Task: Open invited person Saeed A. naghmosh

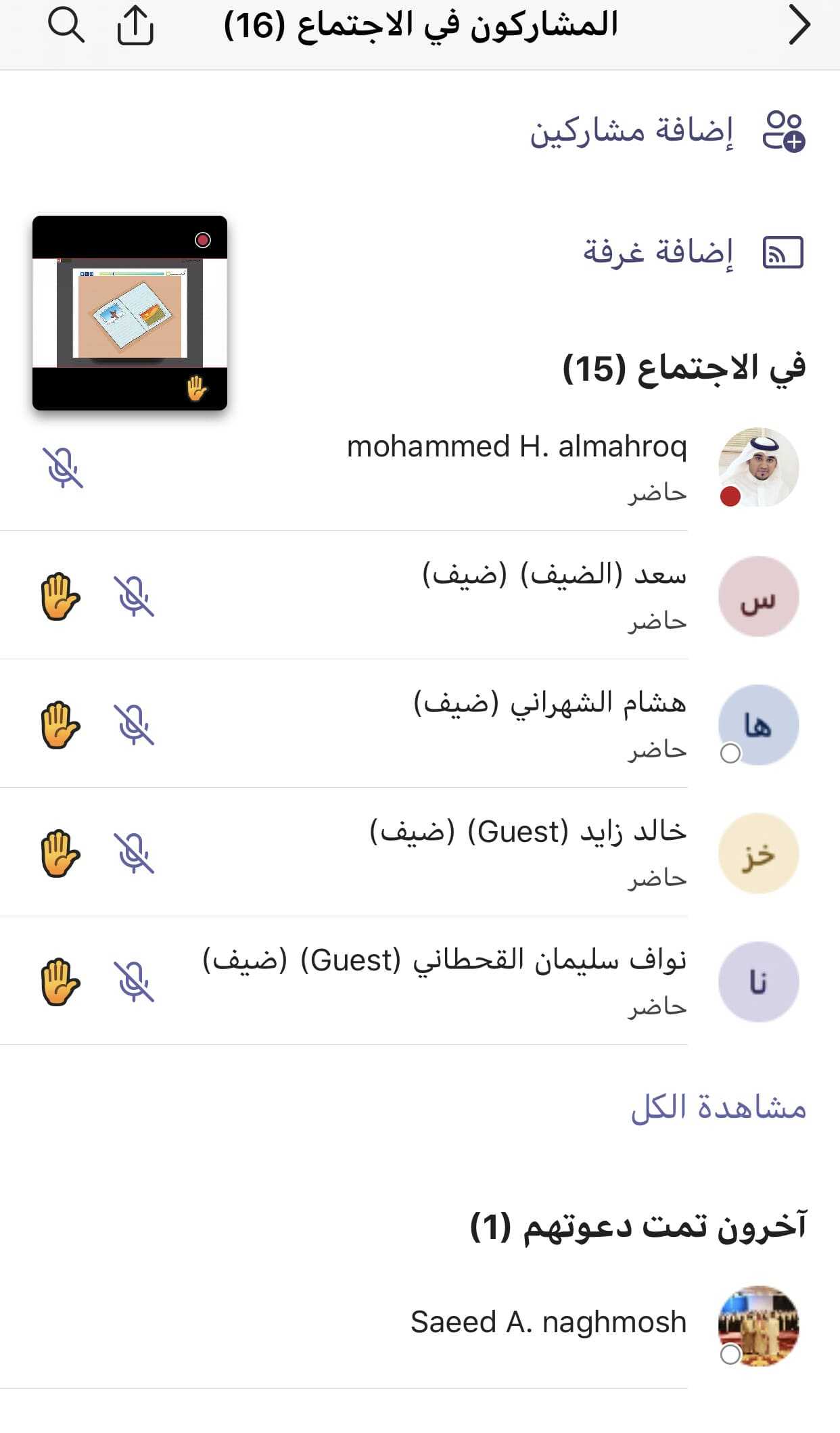Action: (548, 1323)
